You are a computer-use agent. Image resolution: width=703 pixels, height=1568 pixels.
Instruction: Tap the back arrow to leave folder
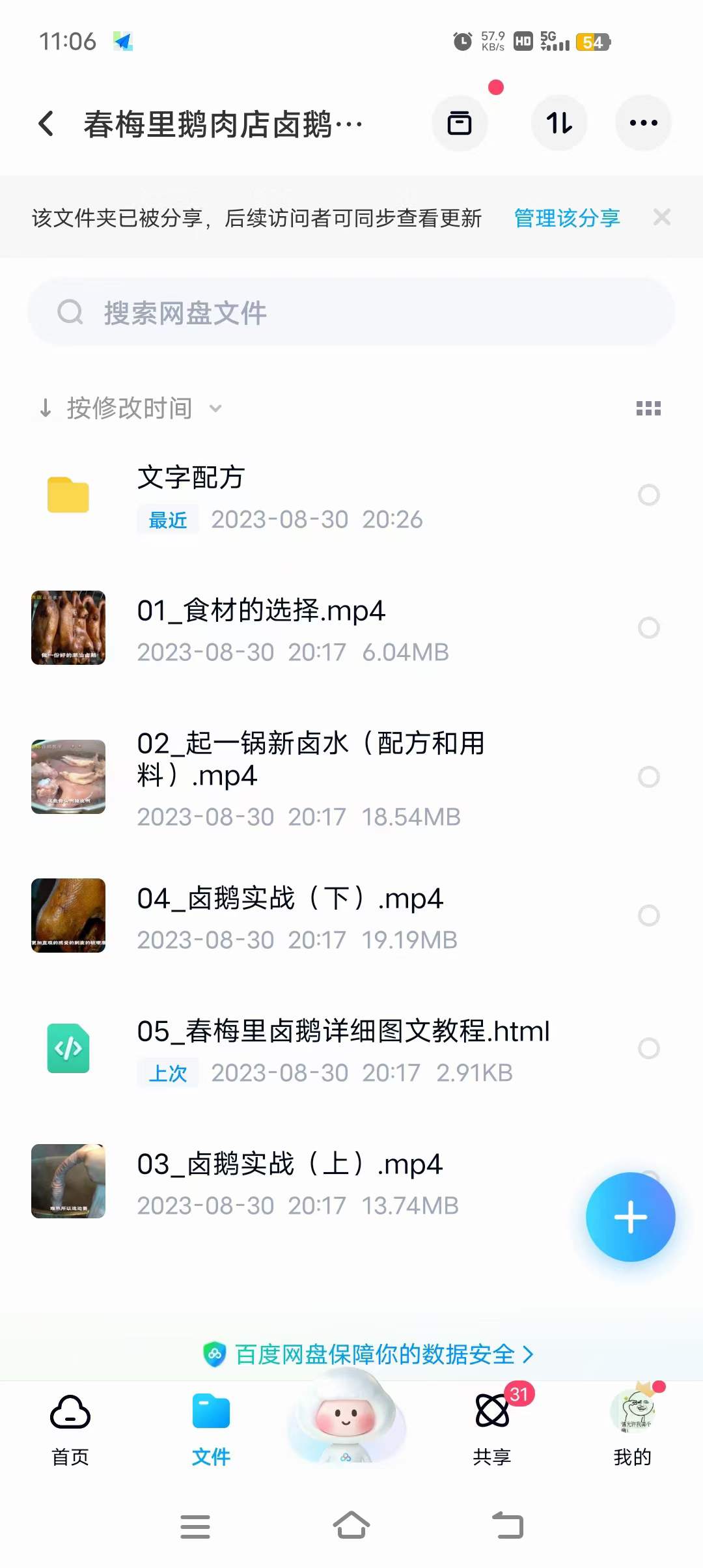click(x=46, y=123)
